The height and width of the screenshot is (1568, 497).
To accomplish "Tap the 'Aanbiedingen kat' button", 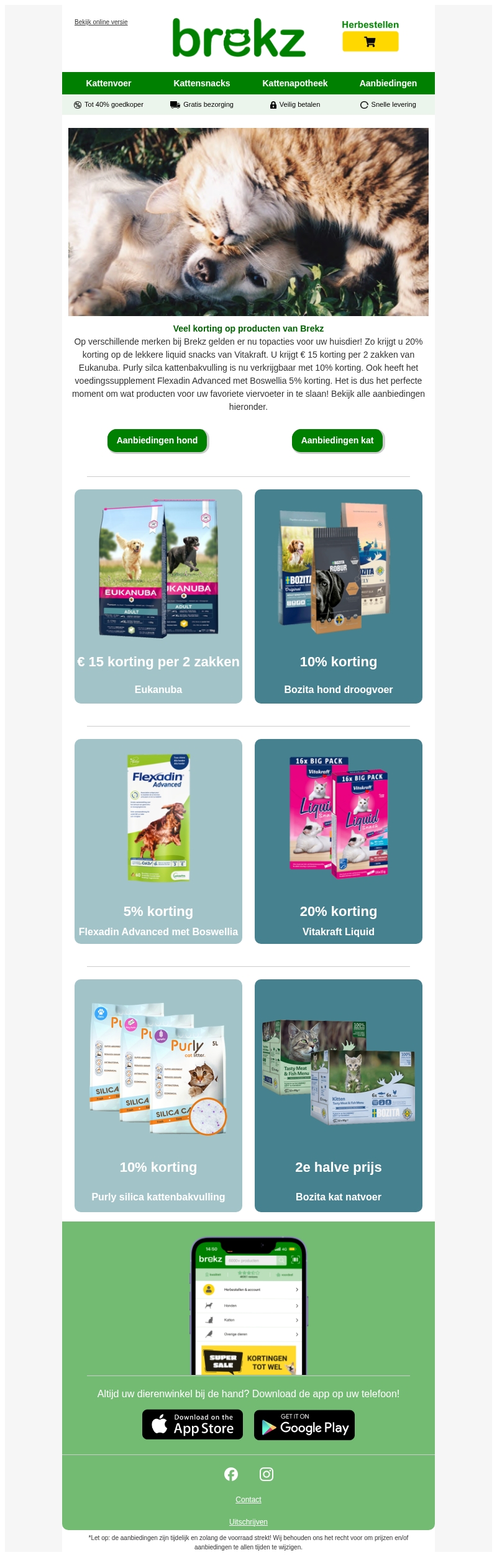I will [x=337, y=440].
